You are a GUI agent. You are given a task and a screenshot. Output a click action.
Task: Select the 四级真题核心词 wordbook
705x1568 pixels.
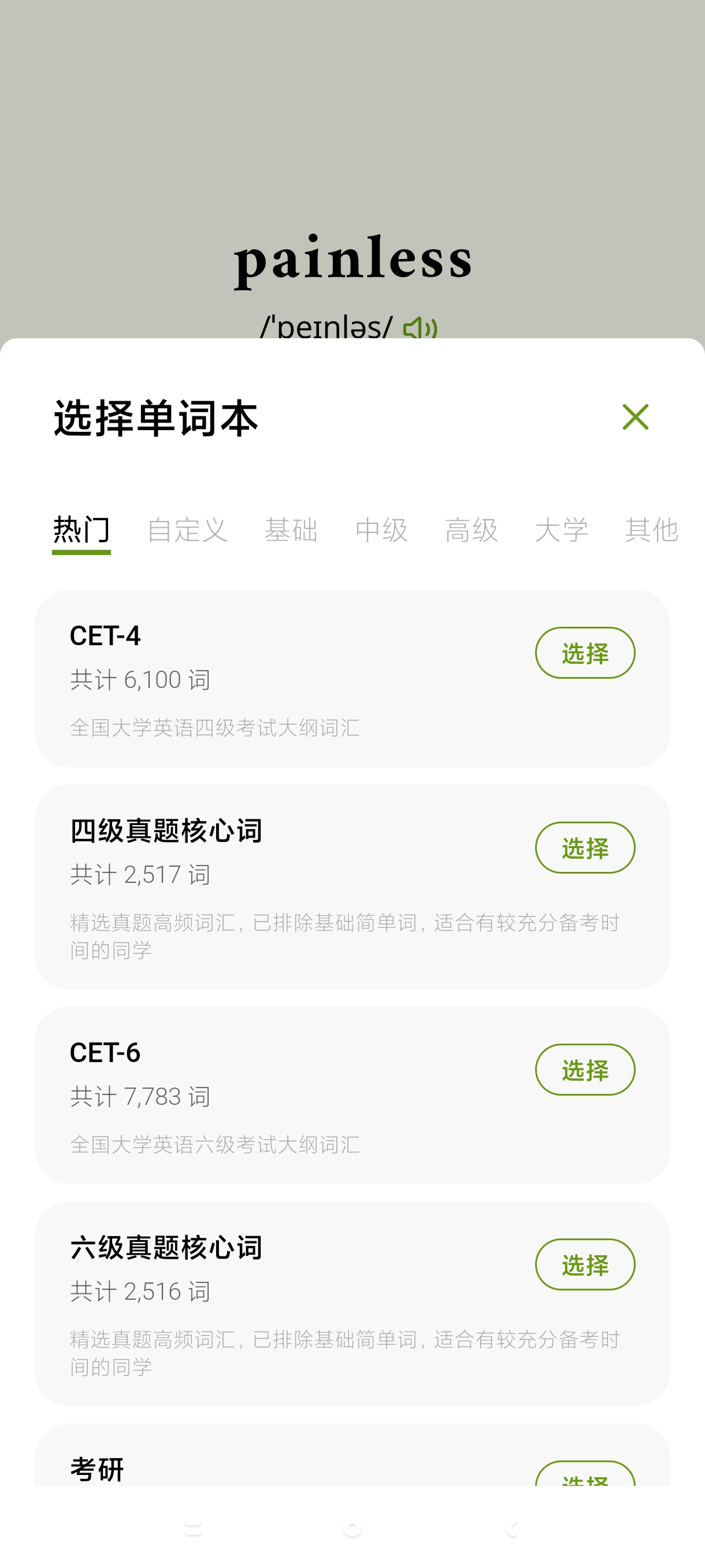(585, 847)
